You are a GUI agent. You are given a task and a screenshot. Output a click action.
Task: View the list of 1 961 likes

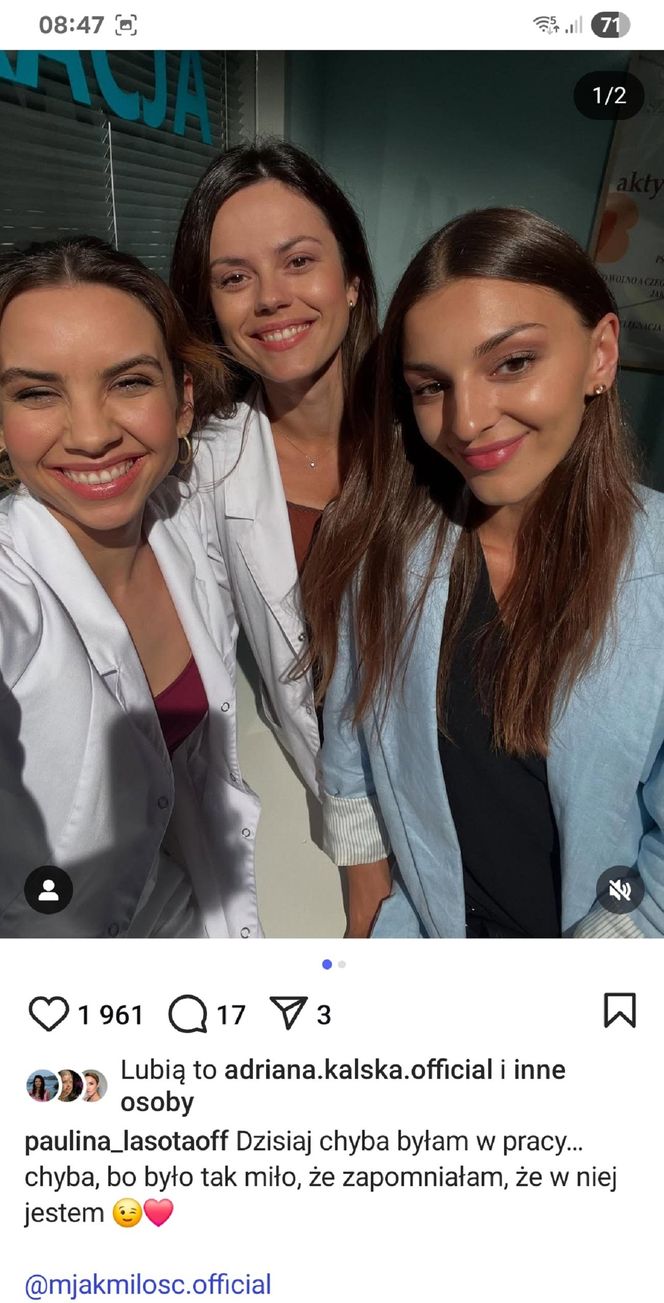pyautogui.click(x=111, y=1015)
